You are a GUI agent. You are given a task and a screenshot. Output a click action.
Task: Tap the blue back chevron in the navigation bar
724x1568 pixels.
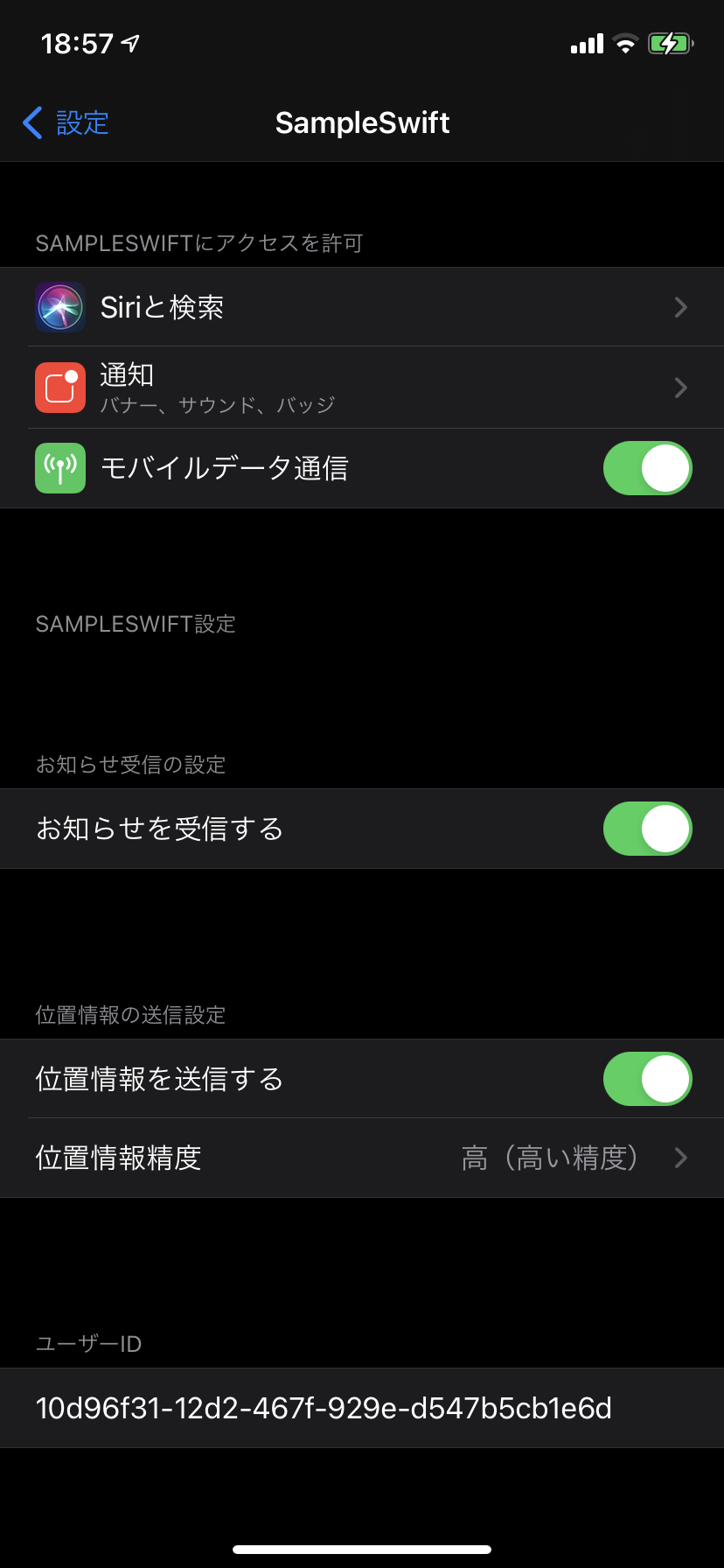pyautogui.click(x=31, y=122)
